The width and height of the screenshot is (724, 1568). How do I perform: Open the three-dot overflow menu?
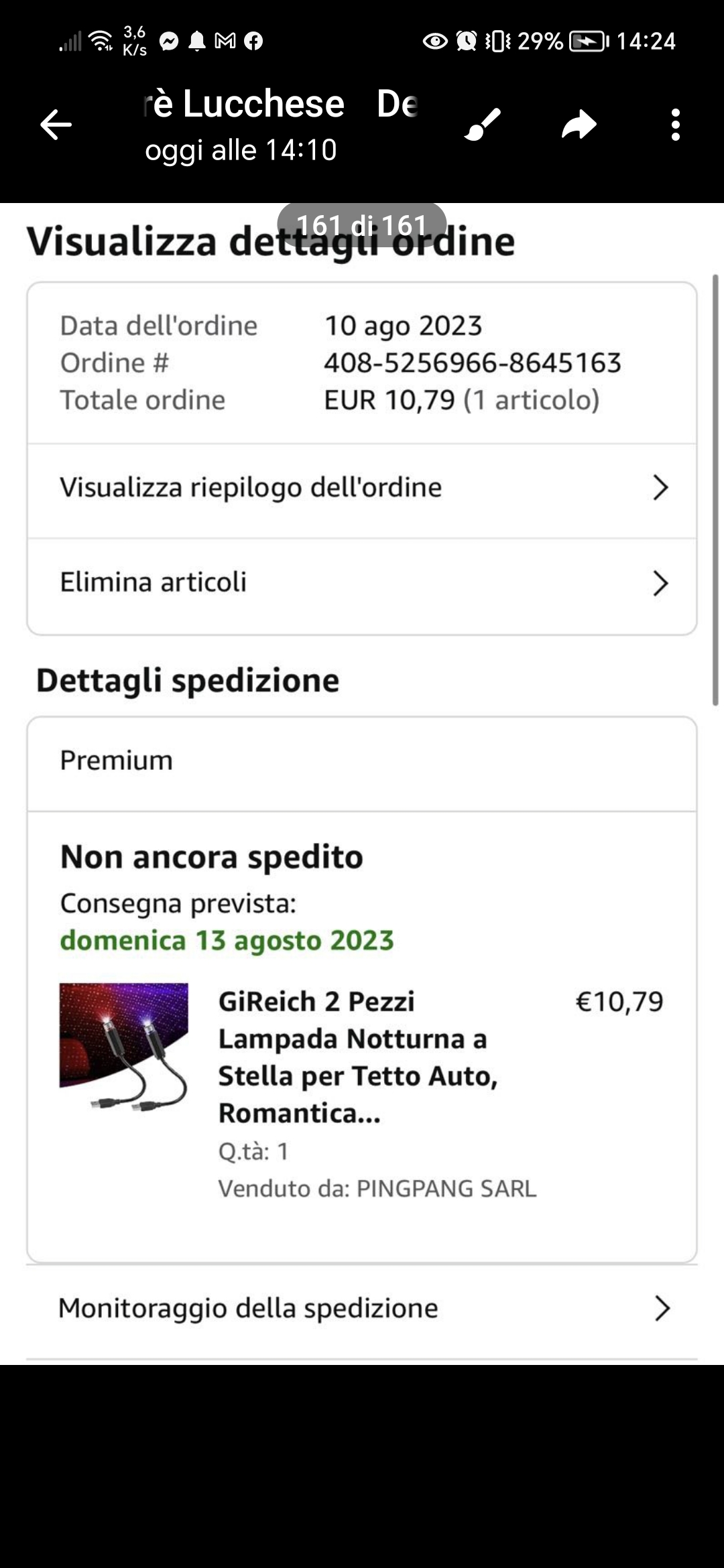(x=675, y=125)
